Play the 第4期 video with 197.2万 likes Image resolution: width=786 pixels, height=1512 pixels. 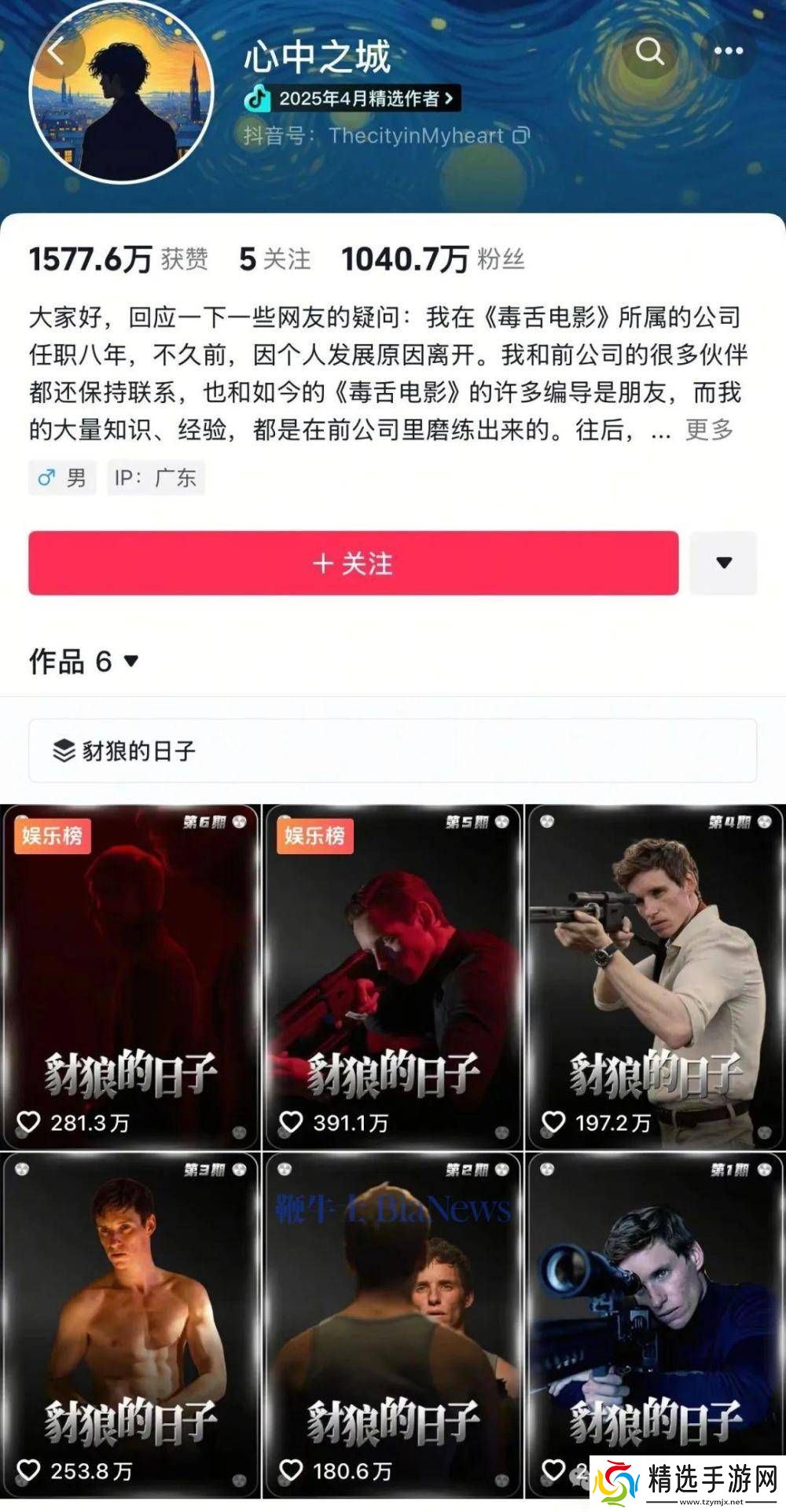(x=656, y=976)
